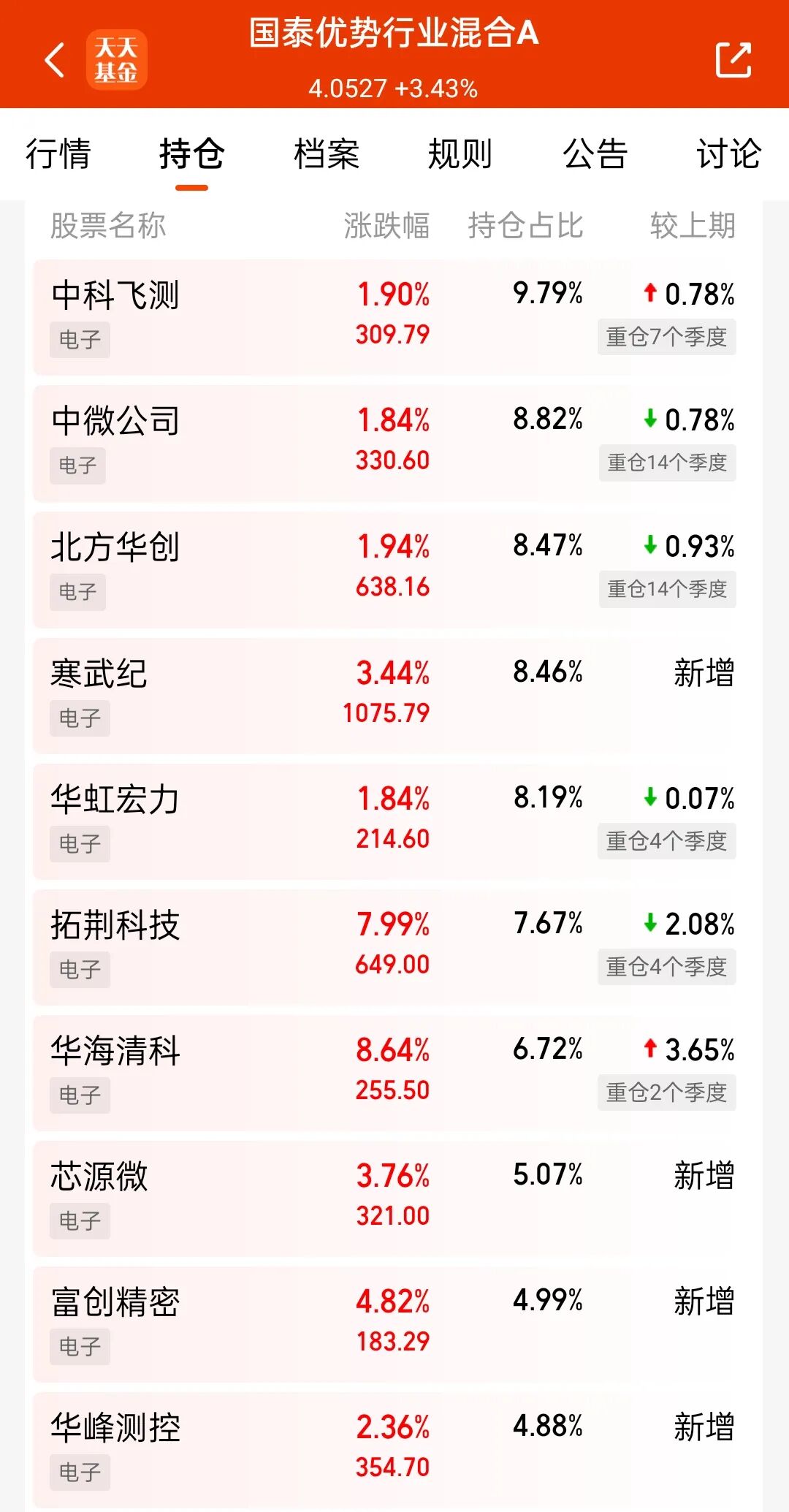Select the 富创精密 holding
This screenshot has height=1512, width=789.
click(394, 1324)
